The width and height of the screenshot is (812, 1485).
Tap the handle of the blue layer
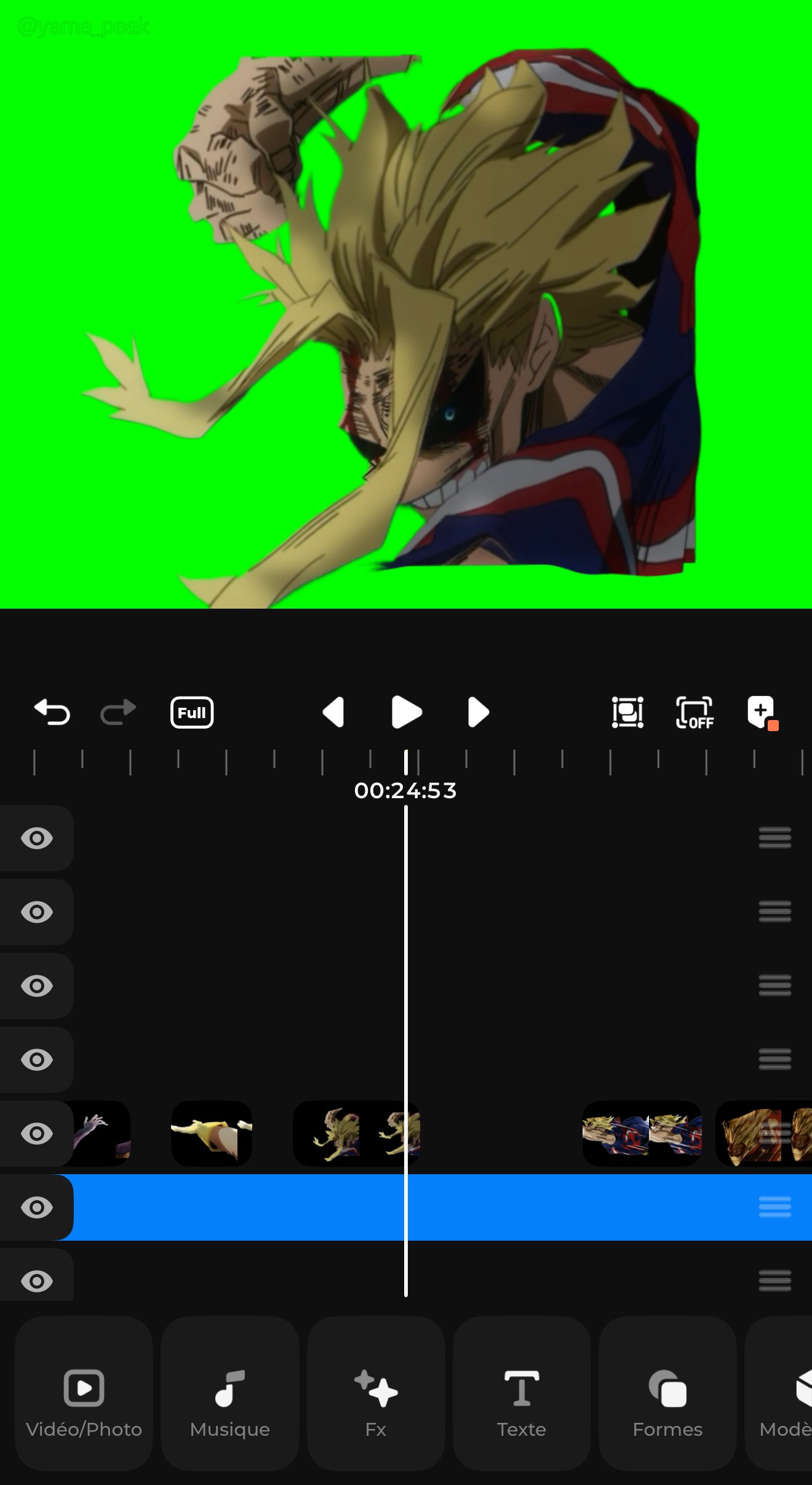774,1207
